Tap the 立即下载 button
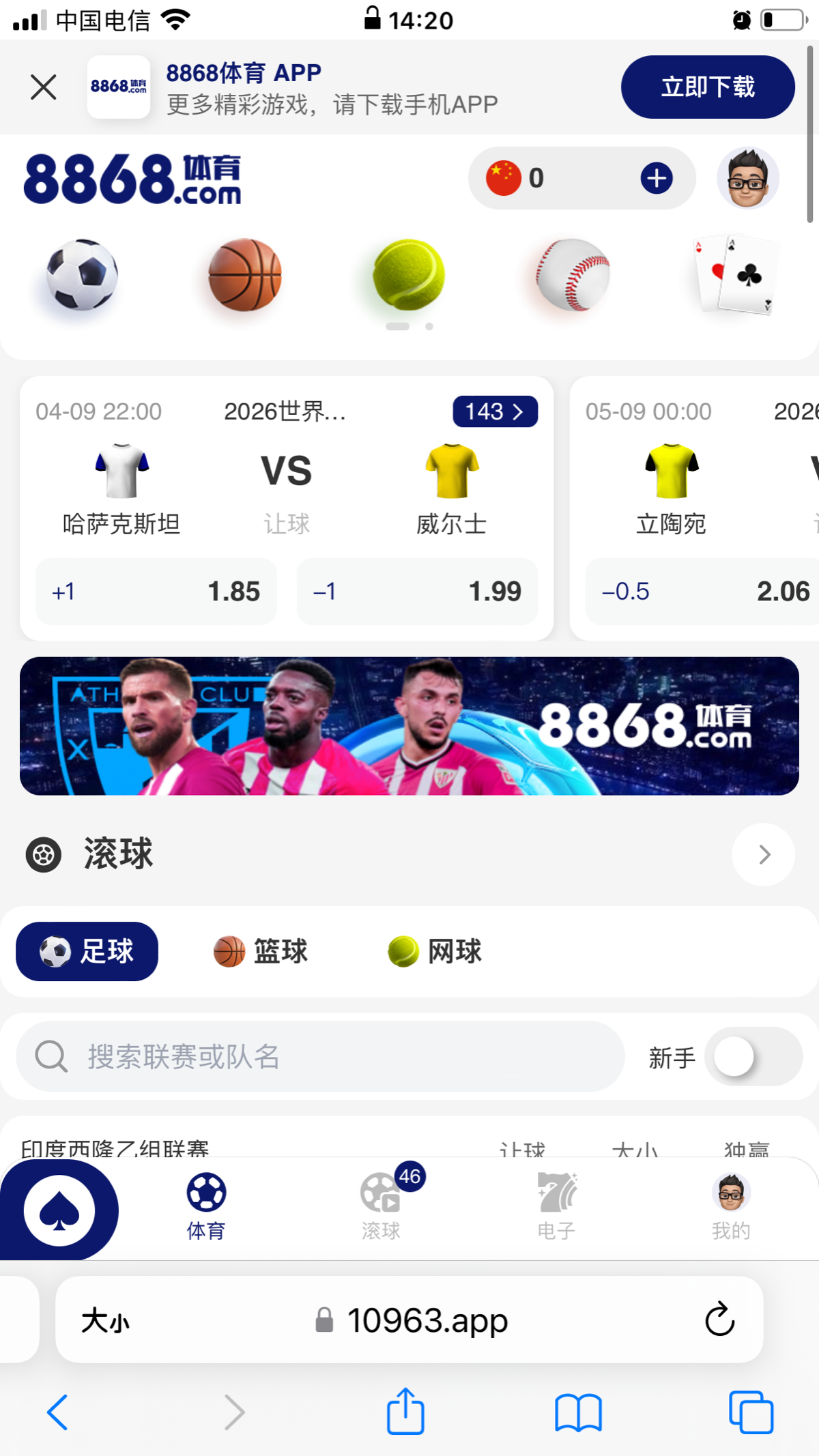Screen dimensions: 819x1456 point(707,87)
